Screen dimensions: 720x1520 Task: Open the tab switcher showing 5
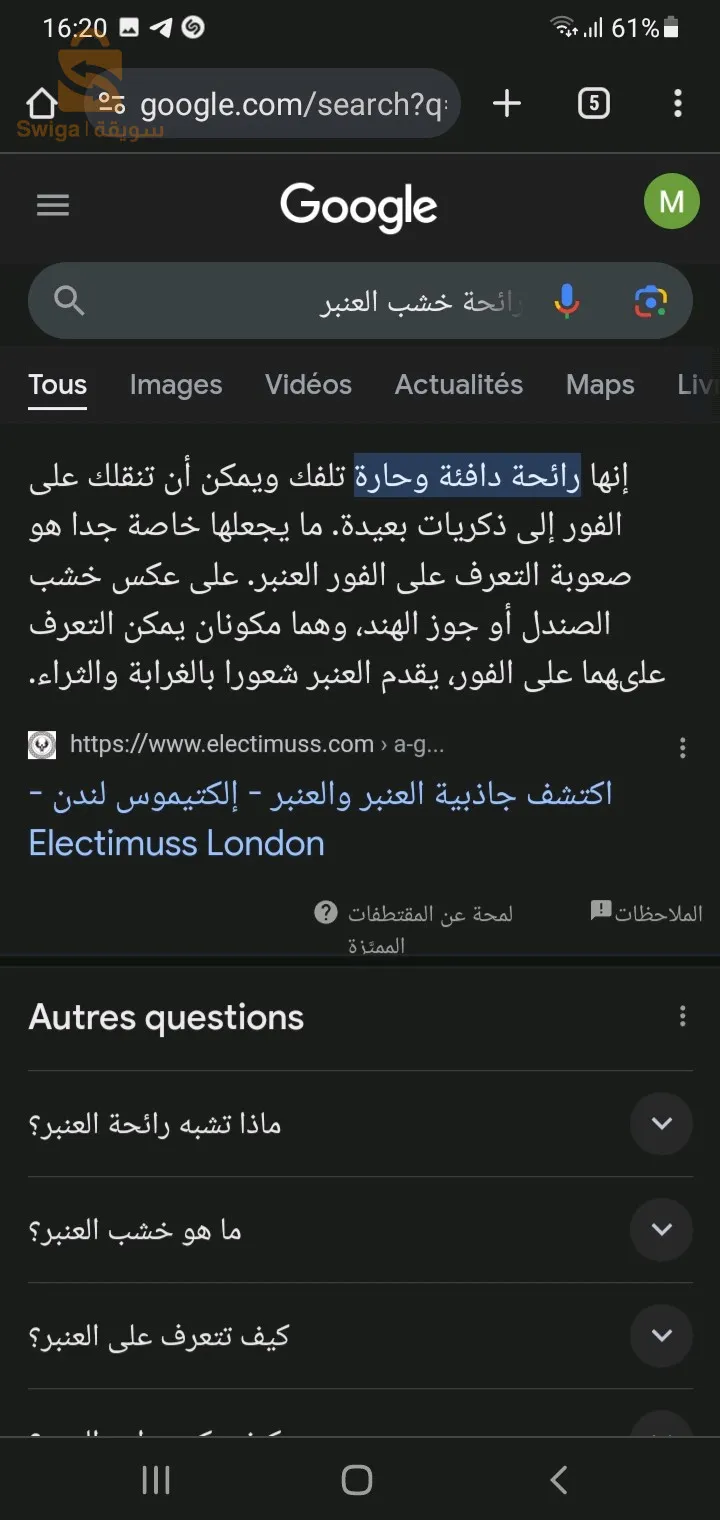[x=594, y=103]
